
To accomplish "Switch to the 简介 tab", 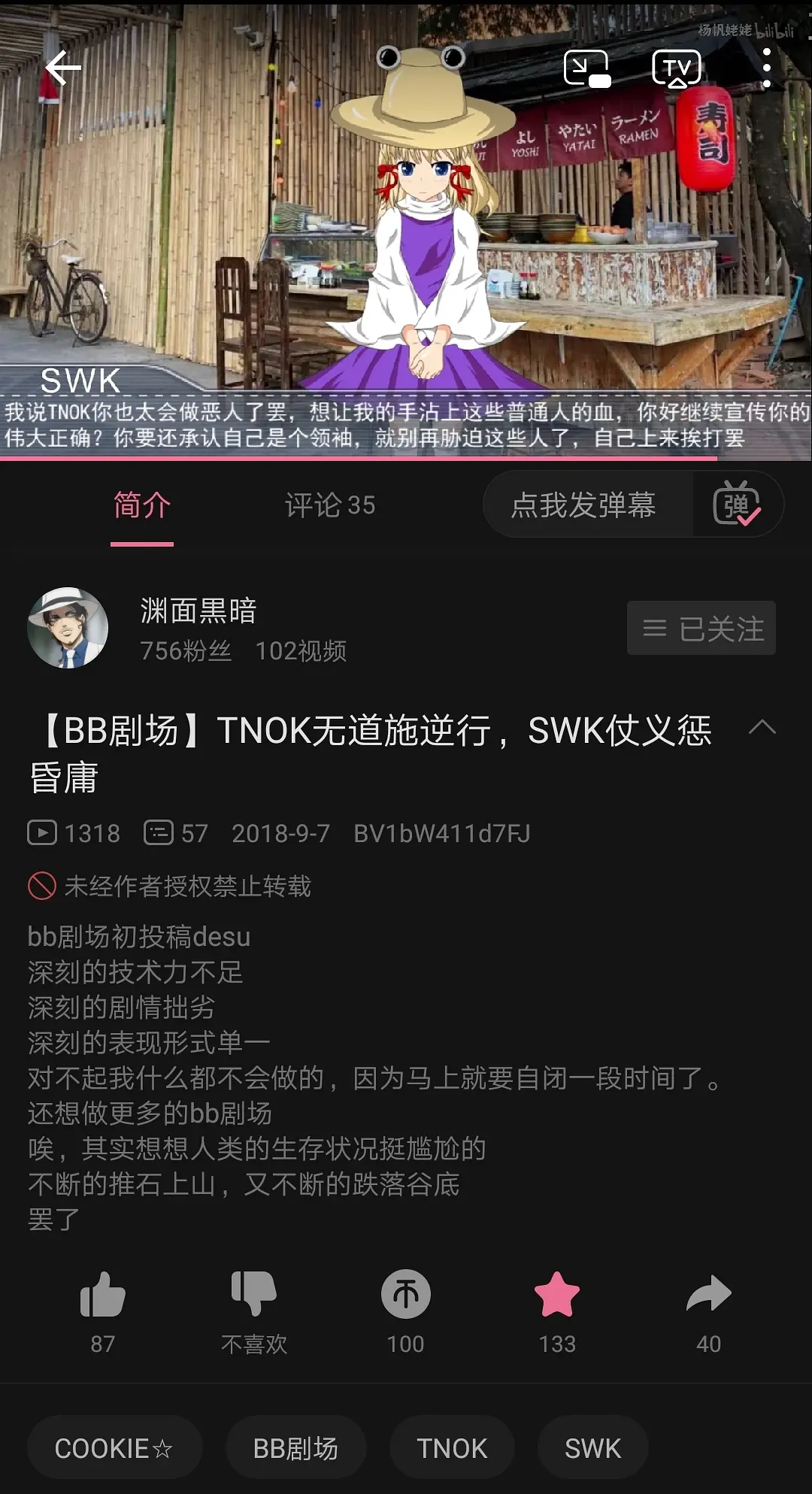I will [142, 505].
